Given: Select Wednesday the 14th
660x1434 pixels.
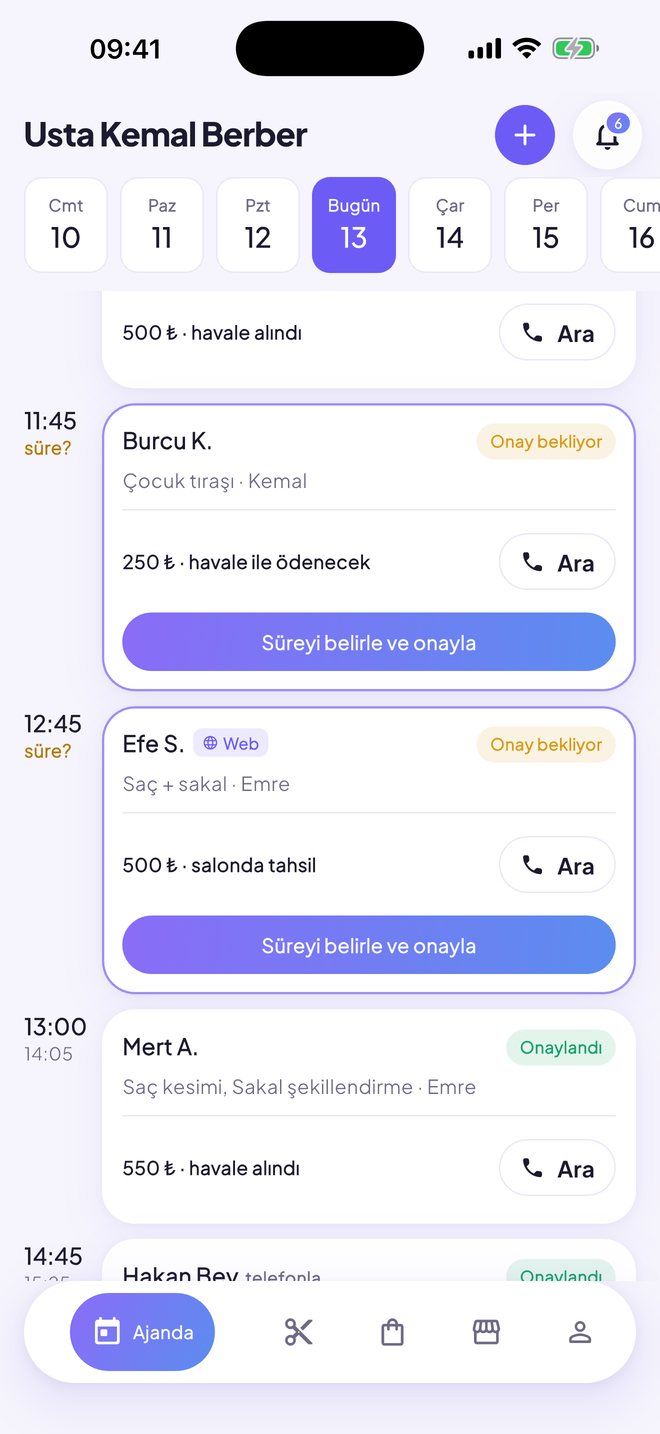Looking at the screenshot, I should point(450,225).
